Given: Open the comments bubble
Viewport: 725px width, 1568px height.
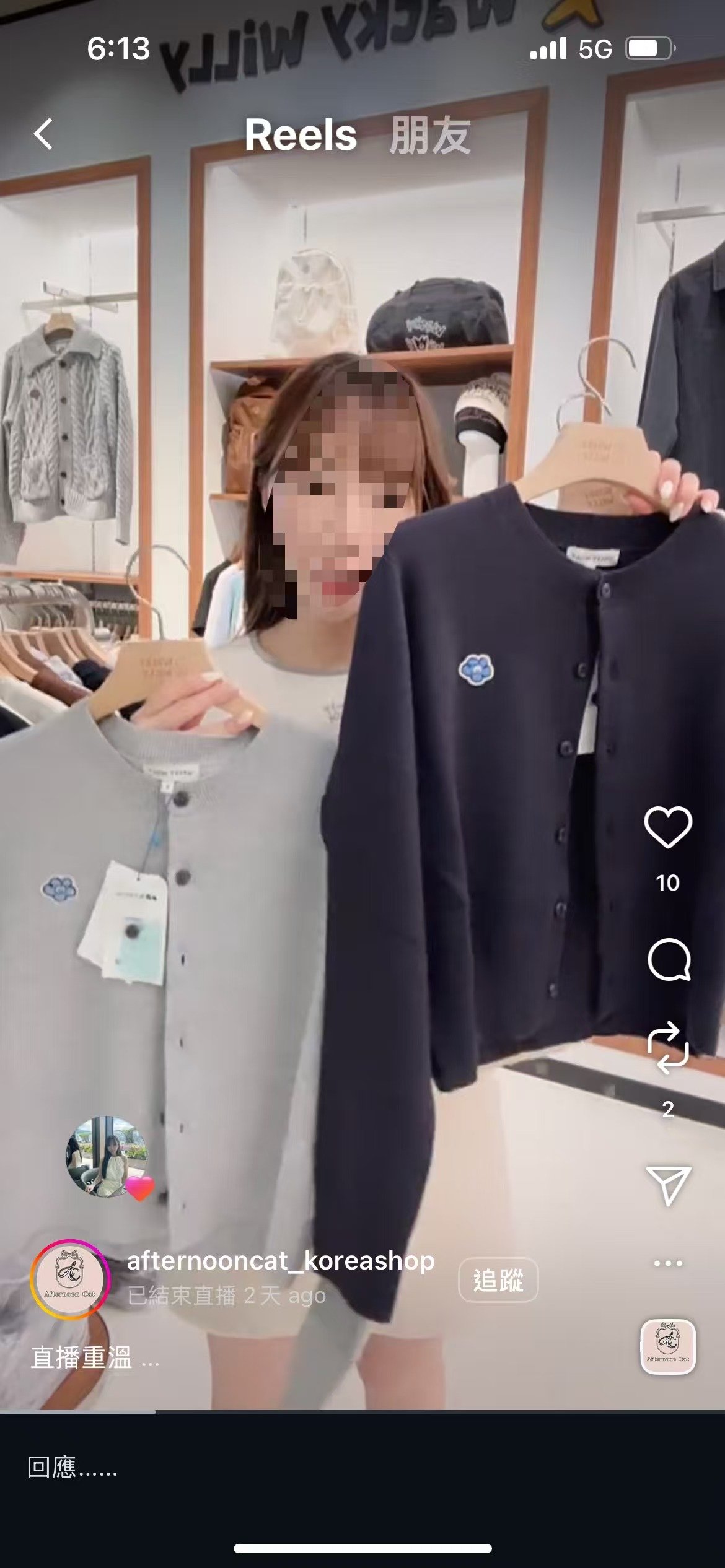Looking at the screenshot, I should [668, 959].
